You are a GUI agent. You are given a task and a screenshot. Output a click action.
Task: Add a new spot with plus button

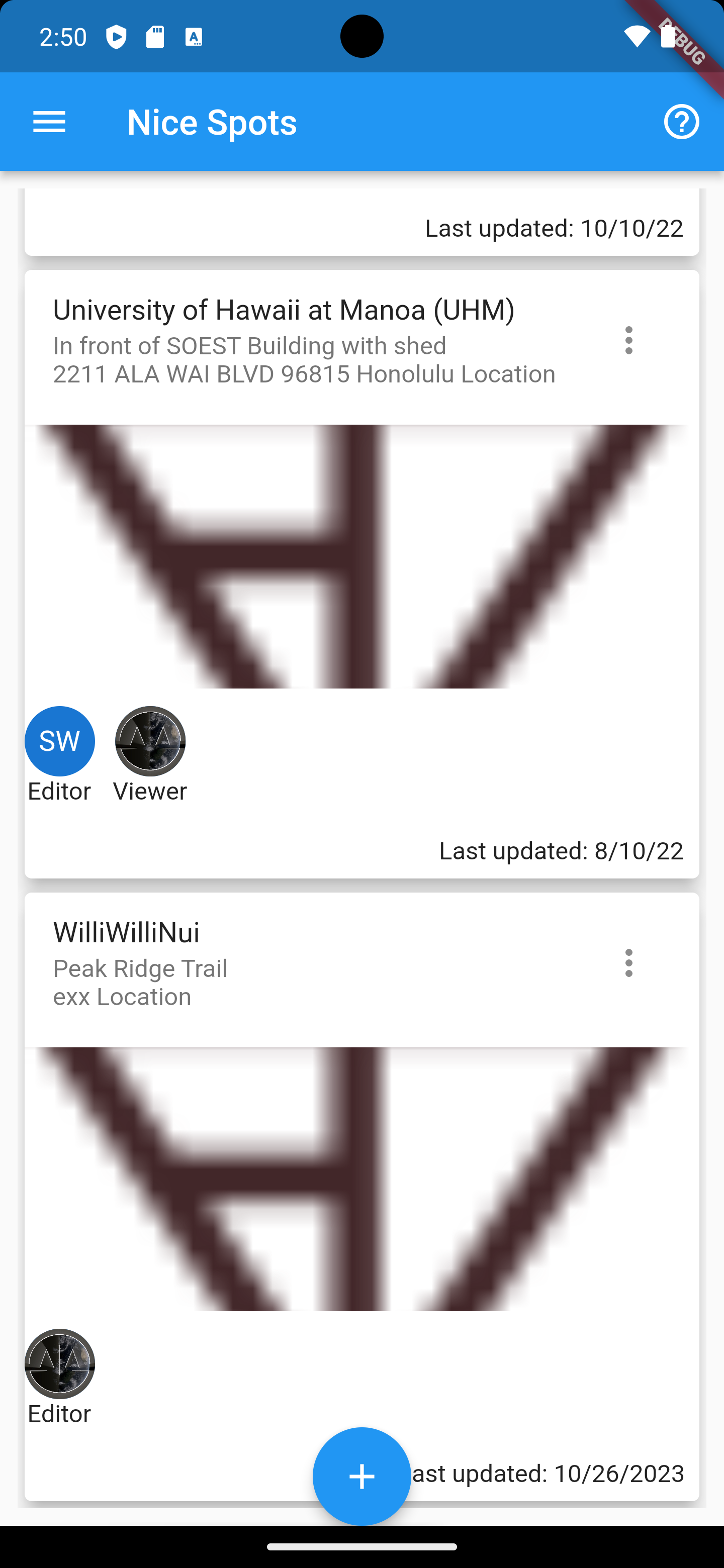[x=361, y=1476]
